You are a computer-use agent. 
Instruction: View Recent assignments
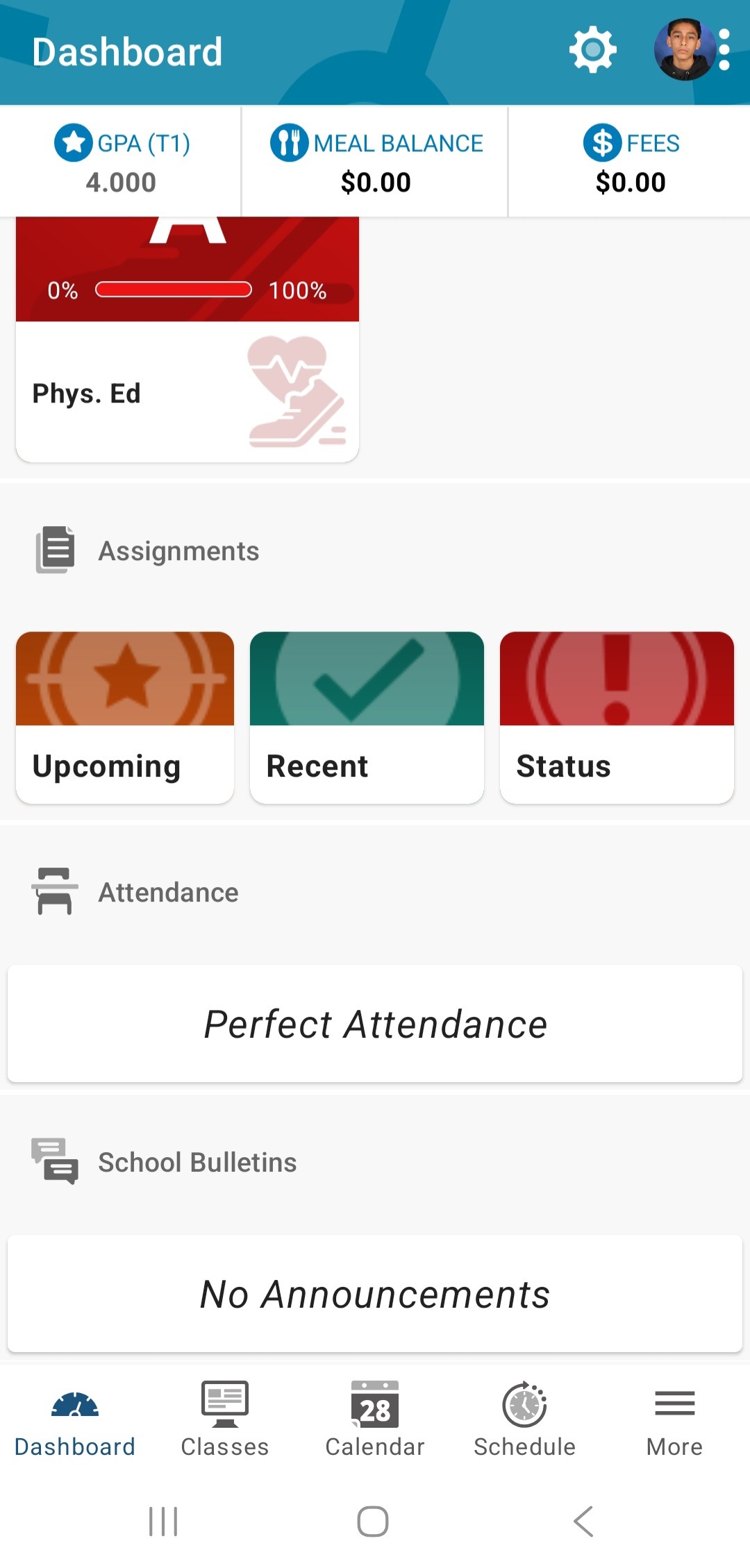pyautogui.click(x=367, y=717)
